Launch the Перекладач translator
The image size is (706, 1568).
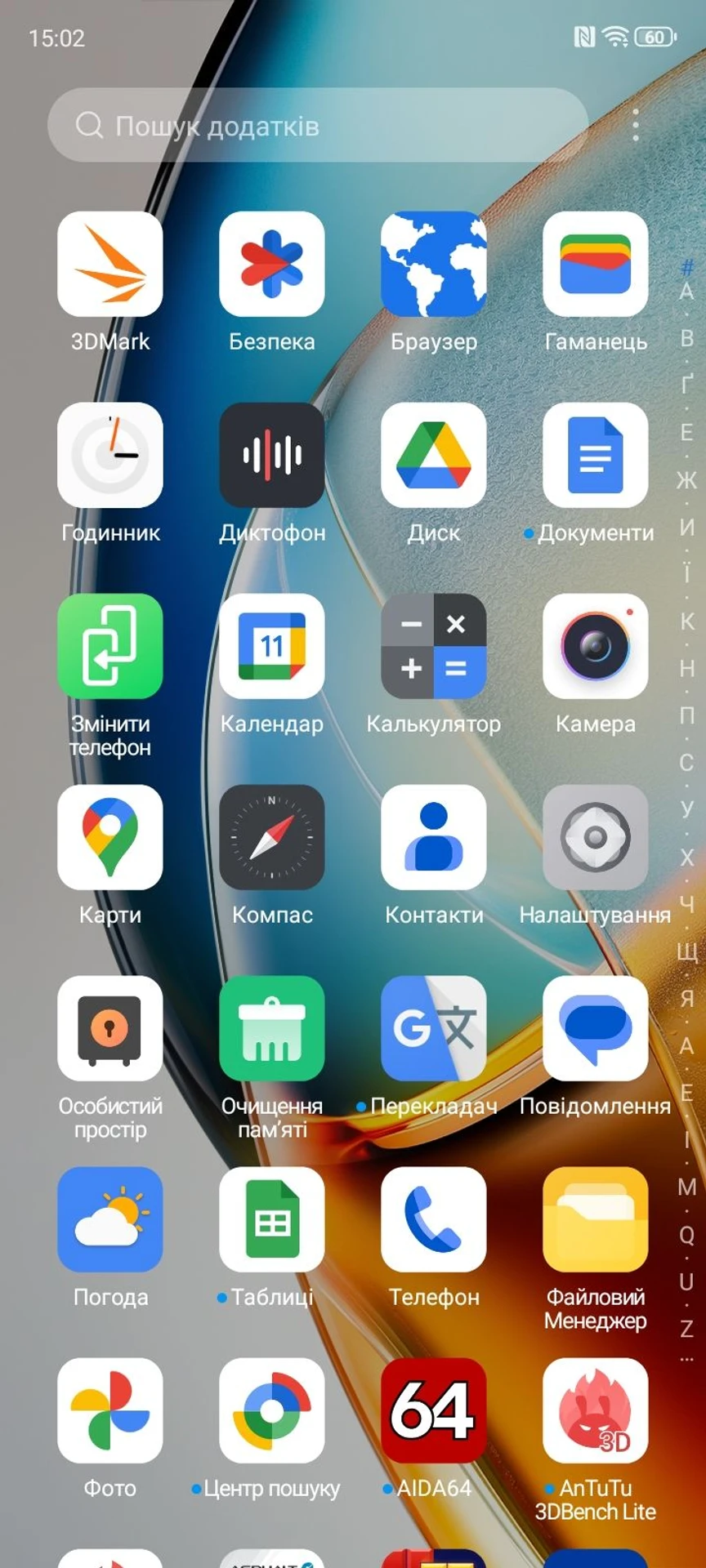point(434,1029)
